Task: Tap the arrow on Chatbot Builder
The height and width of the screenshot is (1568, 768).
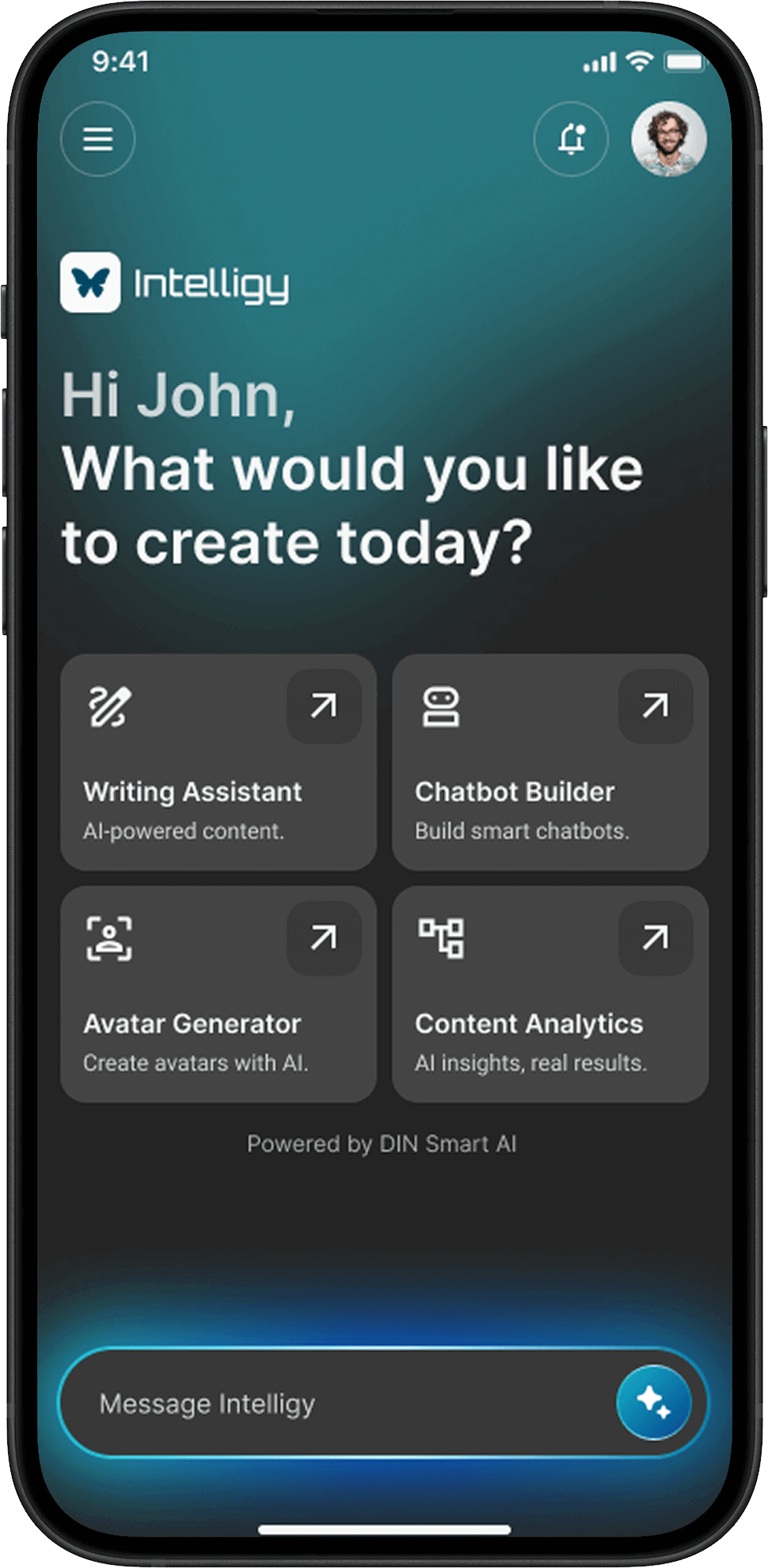Action: [656, 706]
